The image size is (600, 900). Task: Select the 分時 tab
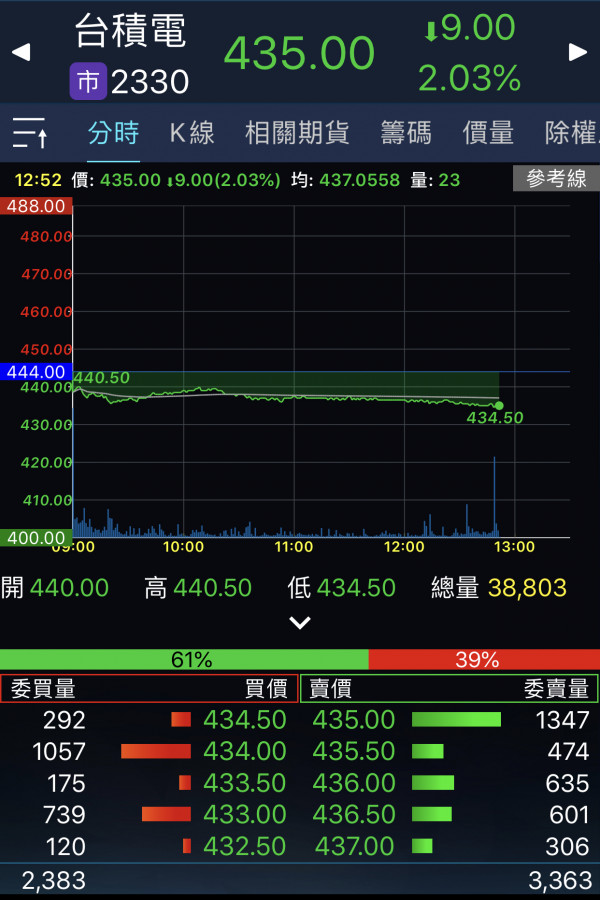click(x=113, y=133)
